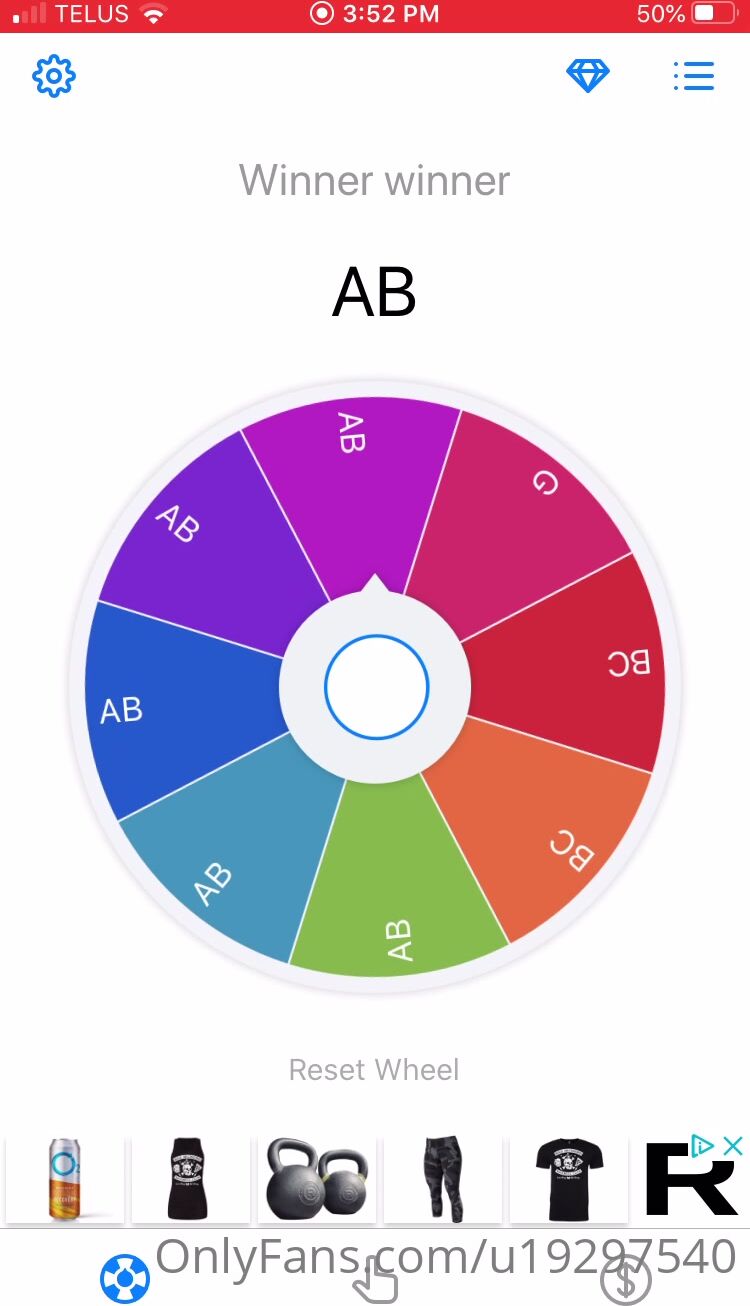
Task: Open the wheel entries list icon
Action: pyautogui.click(x=693, y=76)
